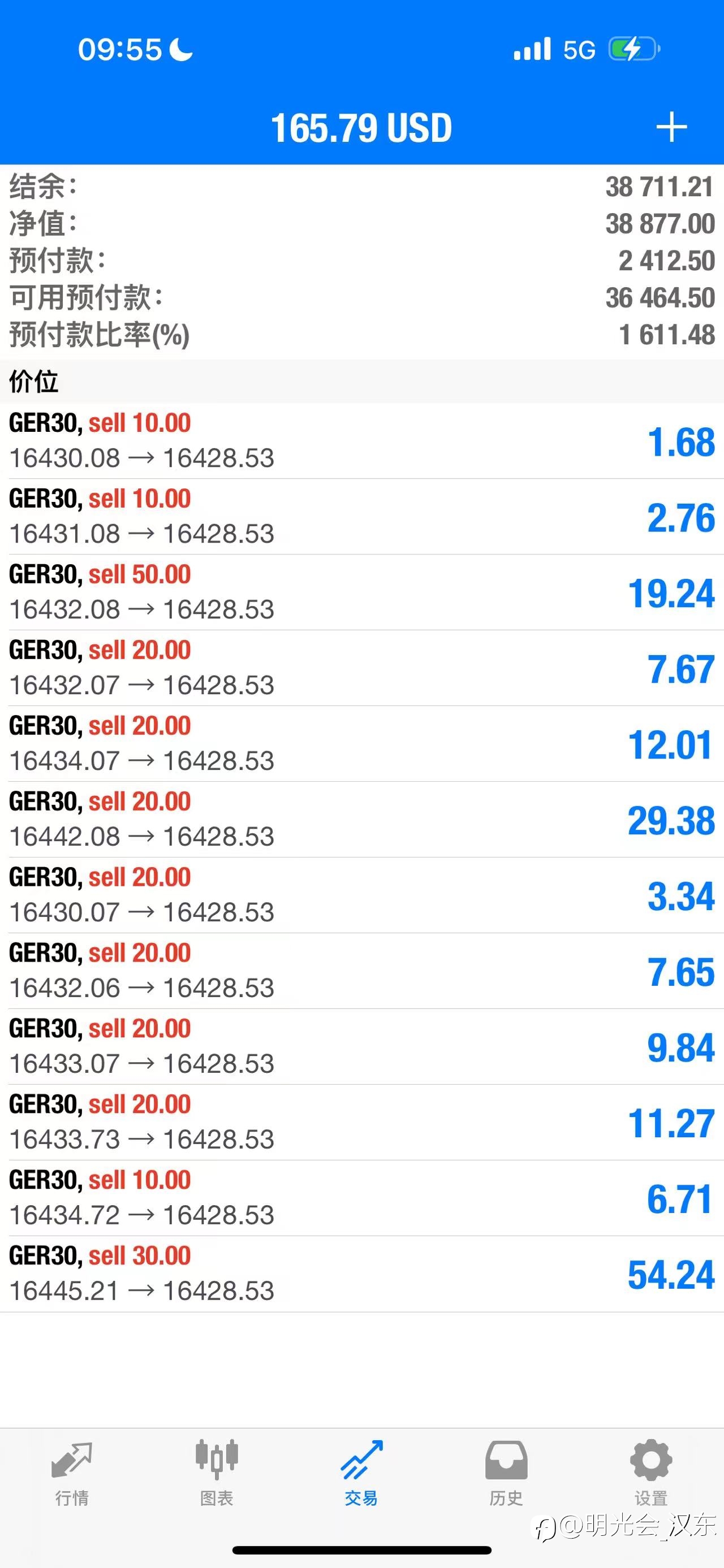This screenshot has width=724, height=1568.
Task: Open the sell 50.00 position at 16432.08
Action: click(361, 592)
